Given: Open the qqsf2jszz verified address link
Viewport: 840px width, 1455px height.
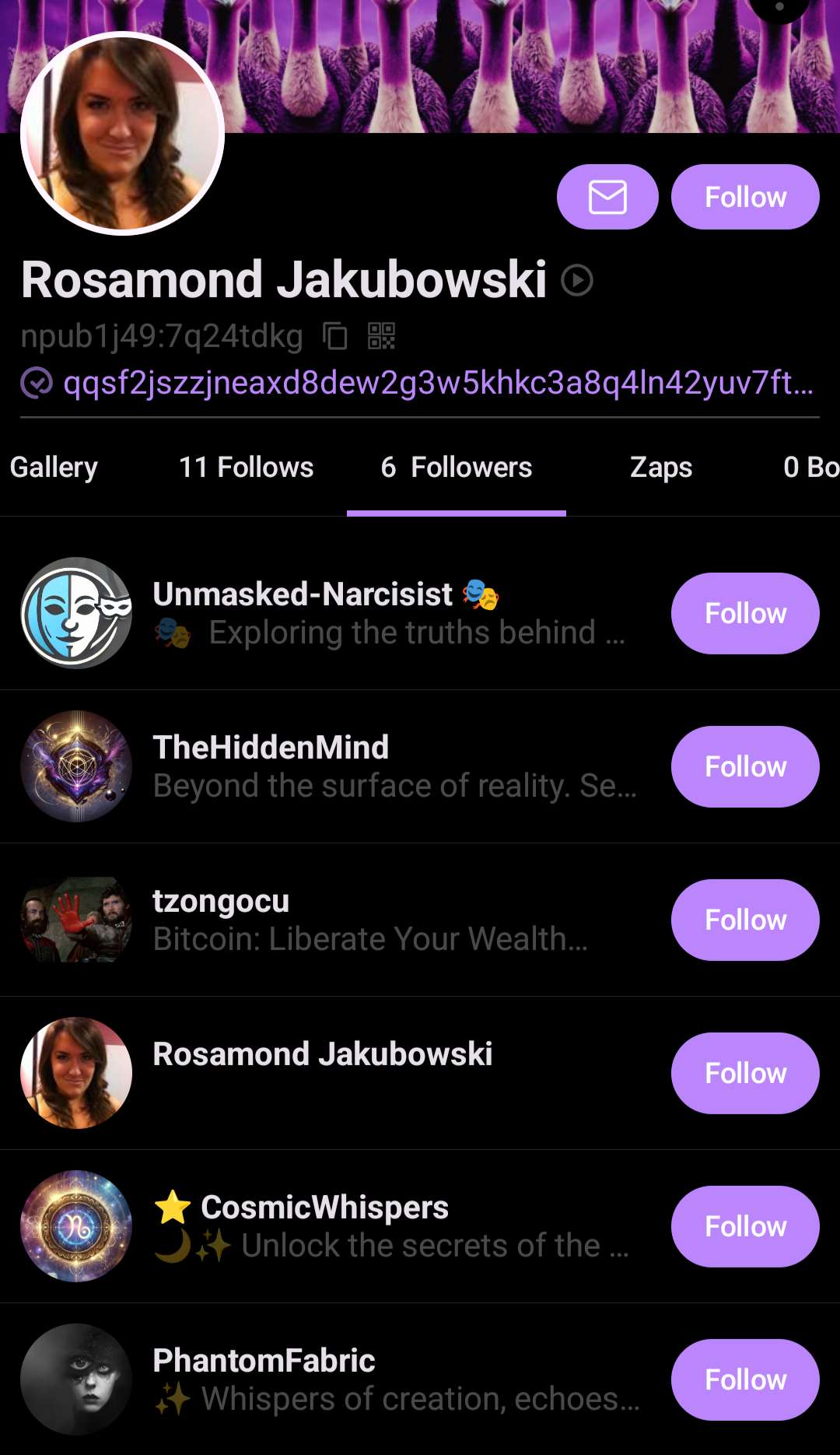Looking at the screenshot, I should point(438,383).
